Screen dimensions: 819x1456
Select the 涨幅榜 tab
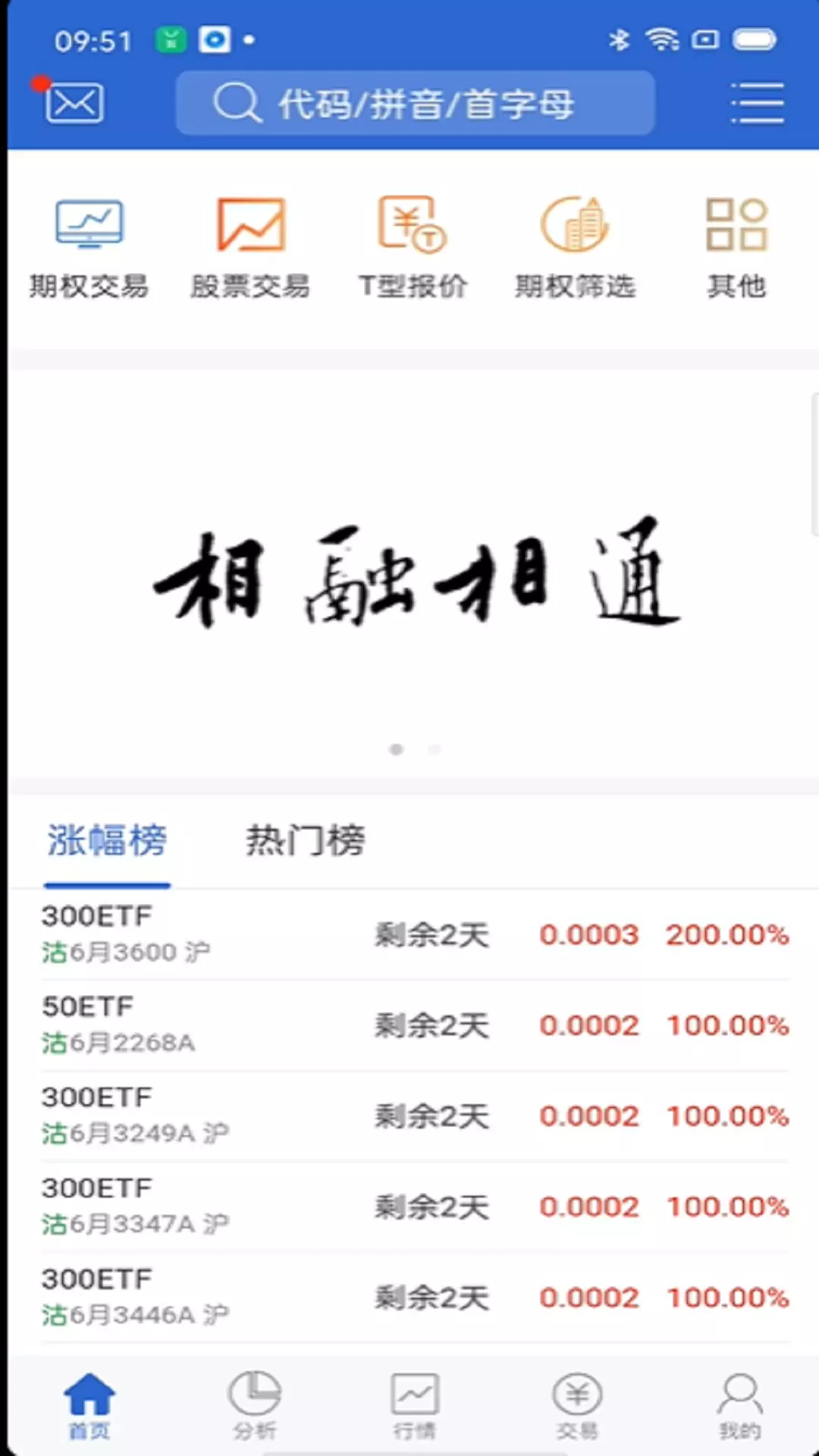pyautogui.click(x=107, y=840)
